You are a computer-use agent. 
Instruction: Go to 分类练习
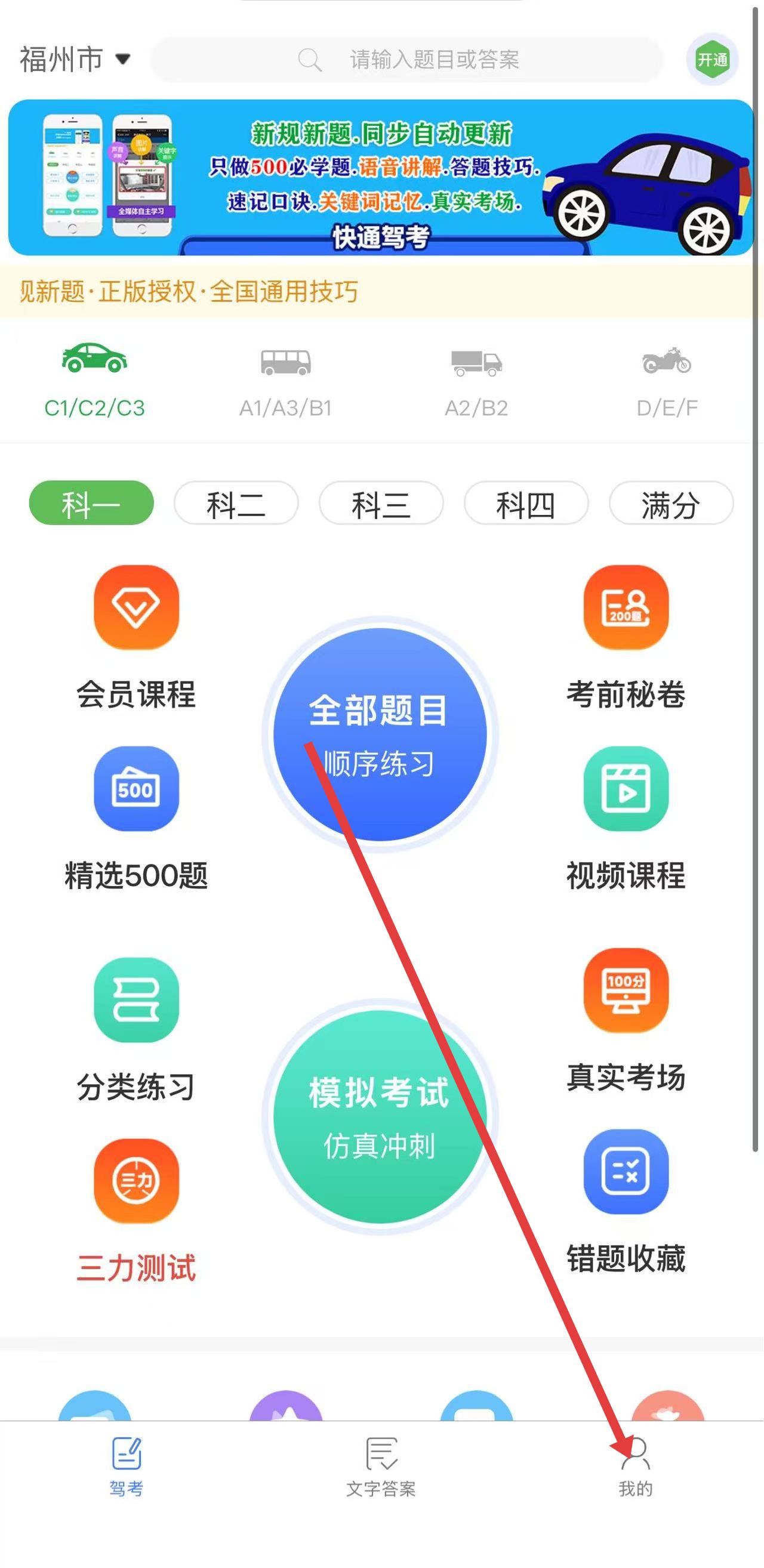(136, 1029)
